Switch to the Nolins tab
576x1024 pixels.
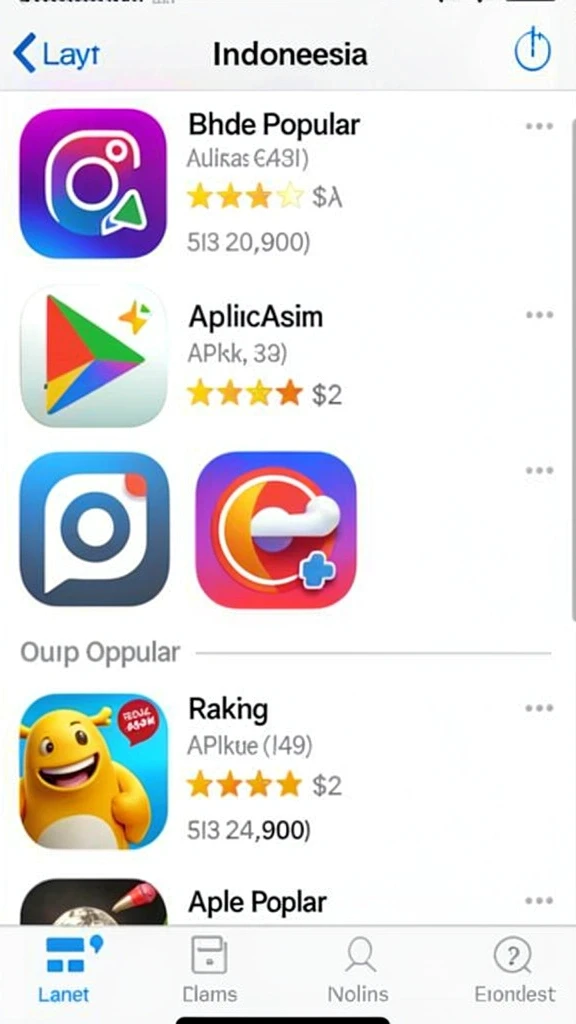click(358, 969)
